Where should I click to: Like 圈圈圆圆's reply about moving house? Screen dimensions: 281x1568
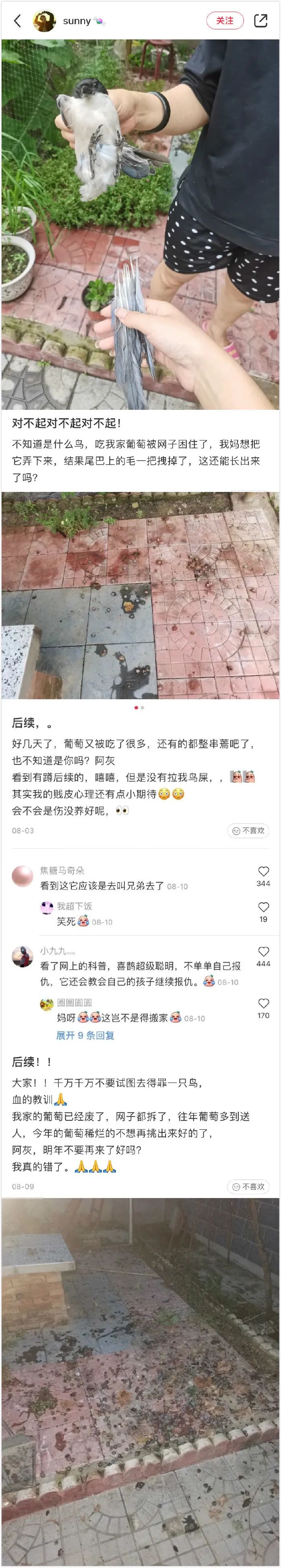(x=263, y=1003)
